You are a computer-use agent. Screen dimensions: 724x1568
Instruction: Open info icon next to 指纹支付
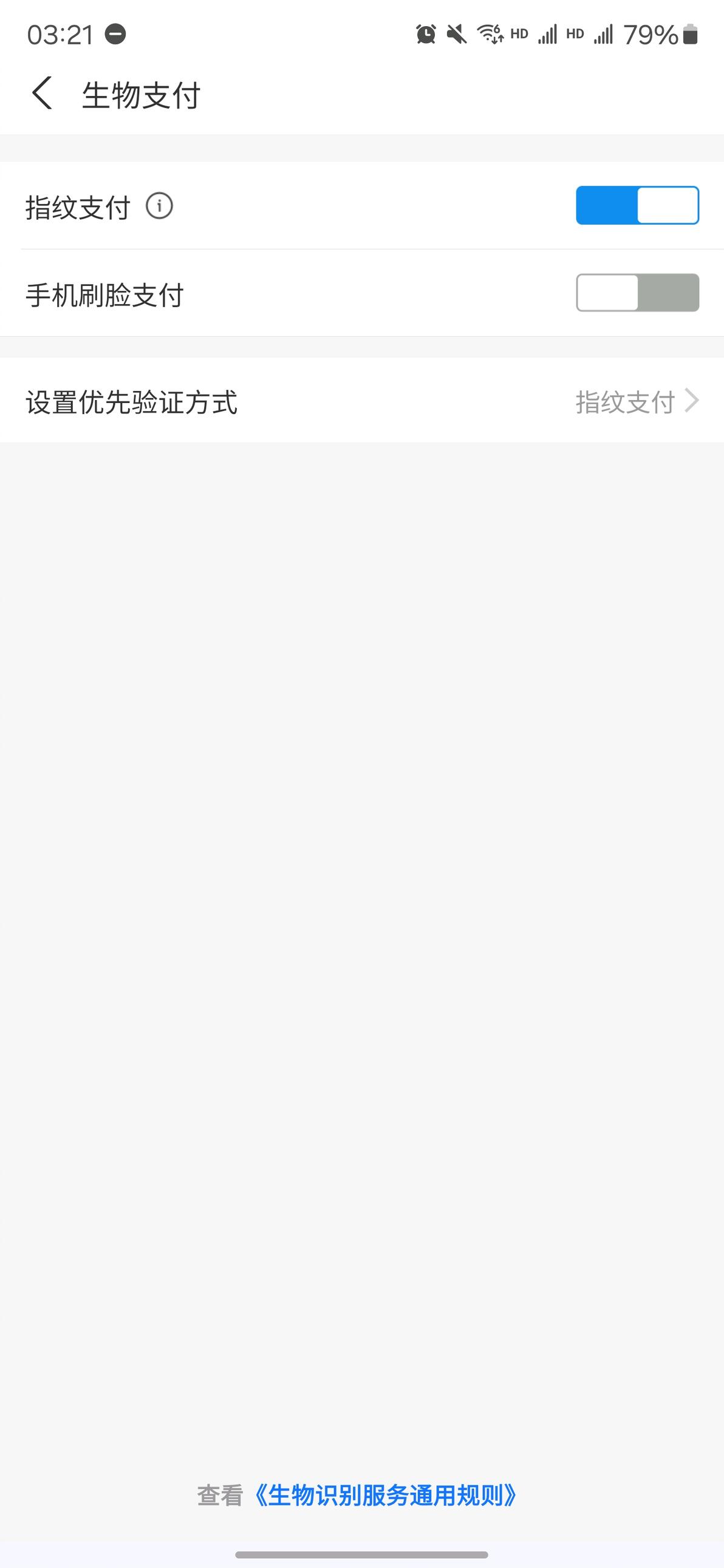[x=160, y=206]
